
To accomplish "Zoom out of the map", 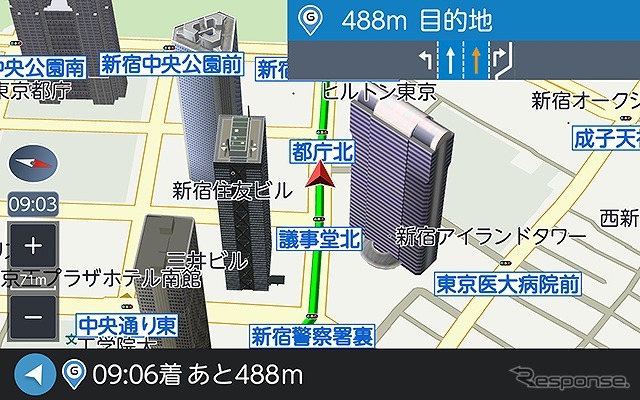I will [33, 316].
